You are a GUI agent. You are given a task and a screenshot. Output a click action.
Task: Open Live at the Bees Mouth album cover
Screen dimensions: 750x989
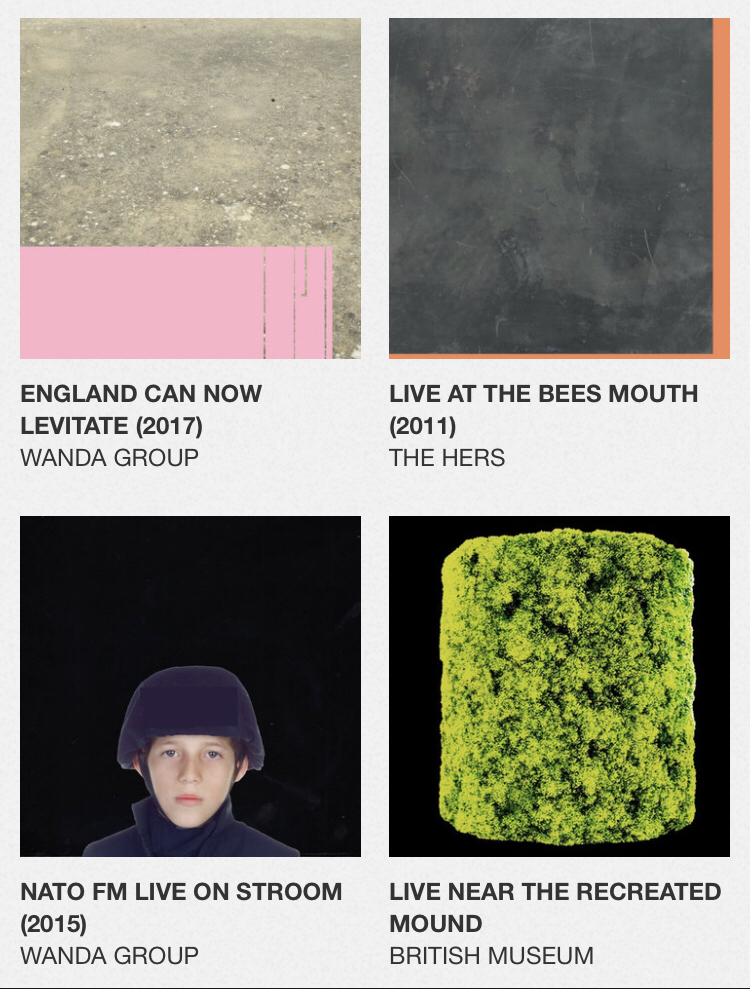[x=559, y=188]
